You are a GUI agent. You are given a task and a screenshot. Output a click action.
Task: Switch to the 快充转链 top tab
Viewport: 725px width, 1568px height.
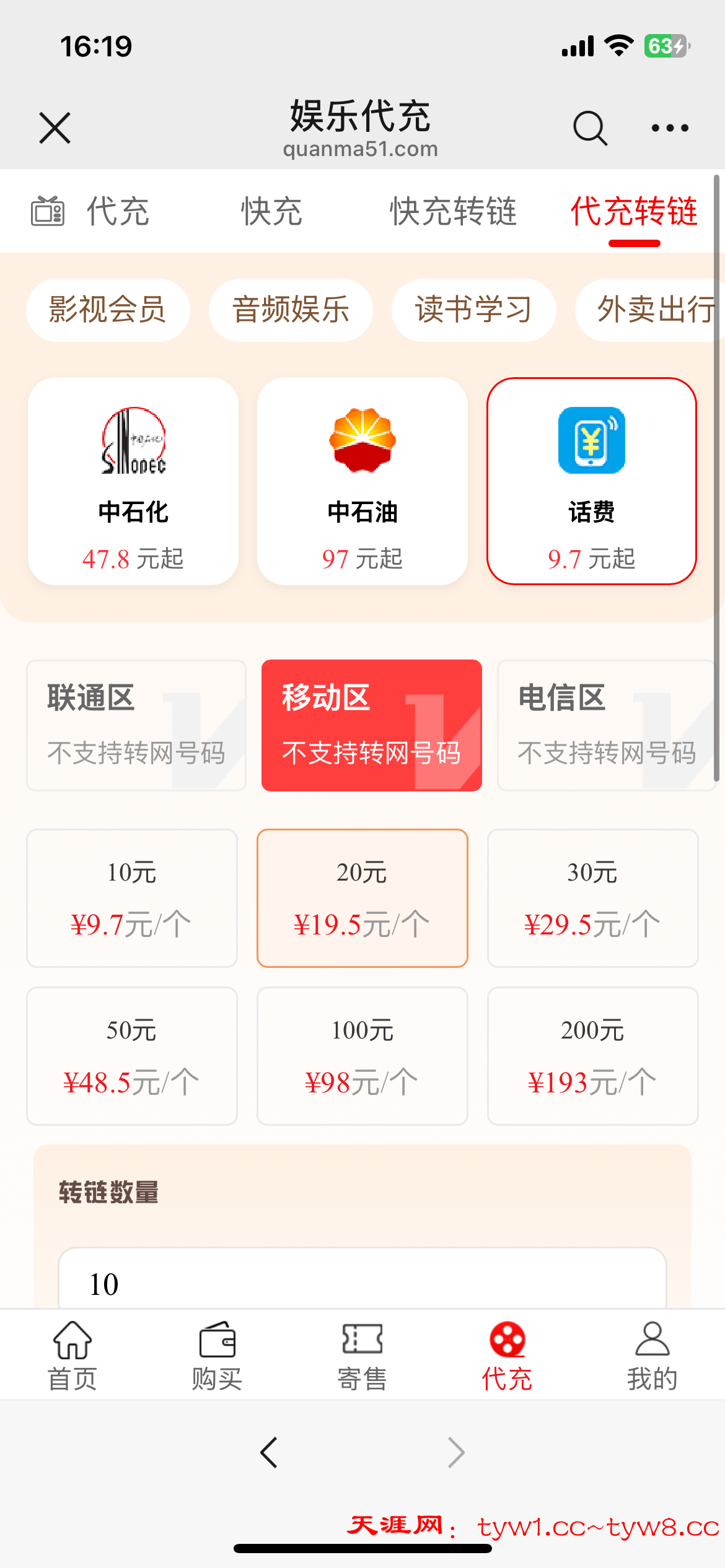click(x=453, y=211)
